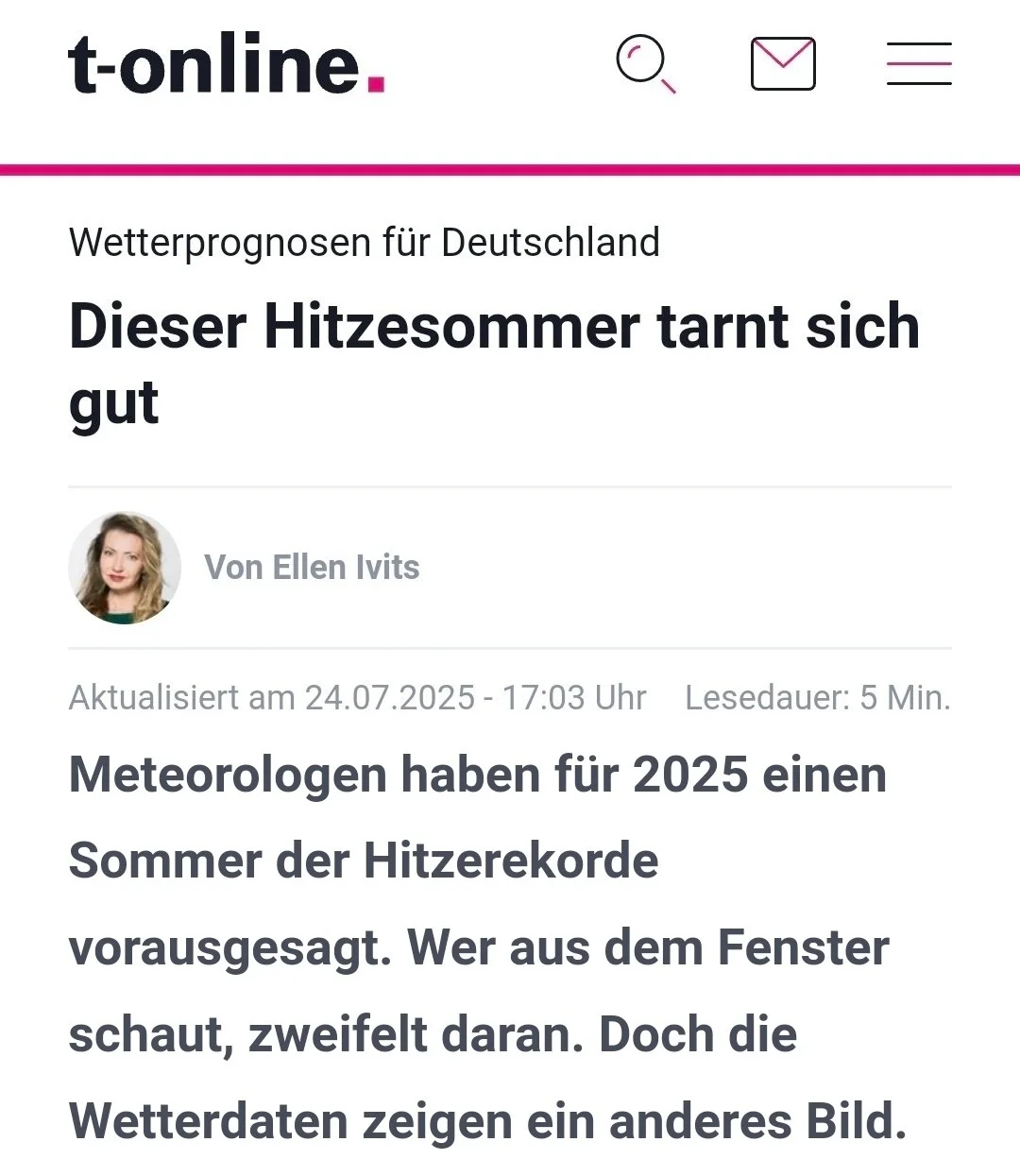Open the search magnifier icon
Viewport: 1020px width, 1176px height.
pos(645,63)
